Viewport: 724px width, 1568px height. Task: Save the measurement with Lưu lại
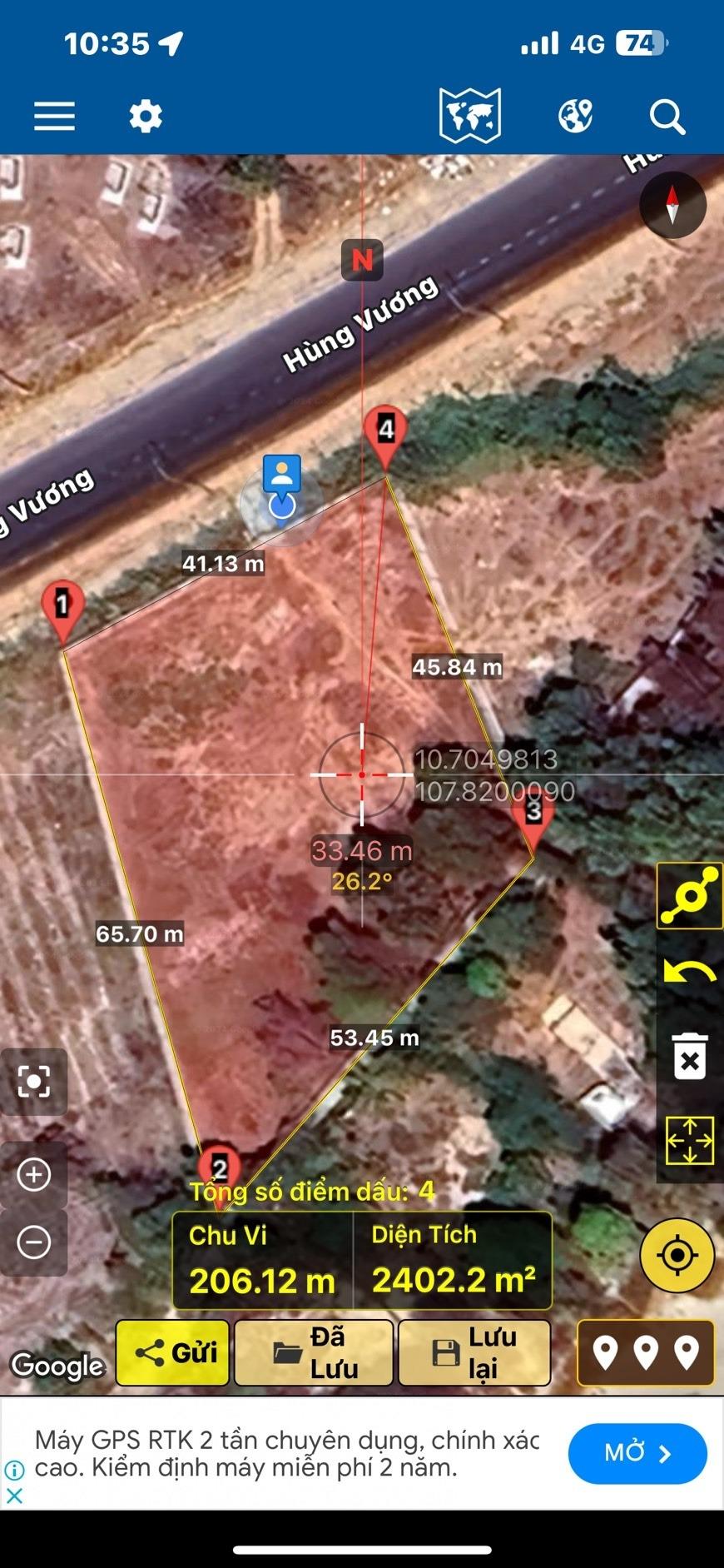coord(474,1352)
